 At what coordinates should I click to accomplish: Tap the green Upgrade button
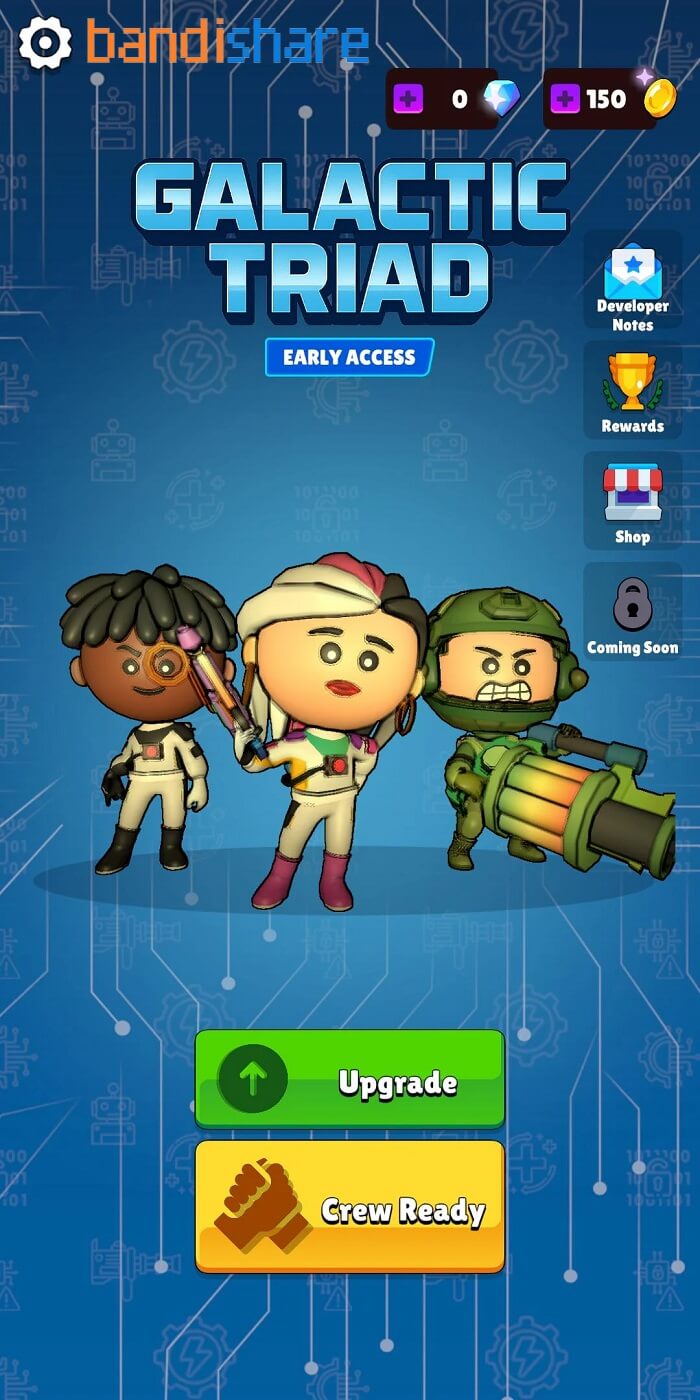pos(350,1079)
